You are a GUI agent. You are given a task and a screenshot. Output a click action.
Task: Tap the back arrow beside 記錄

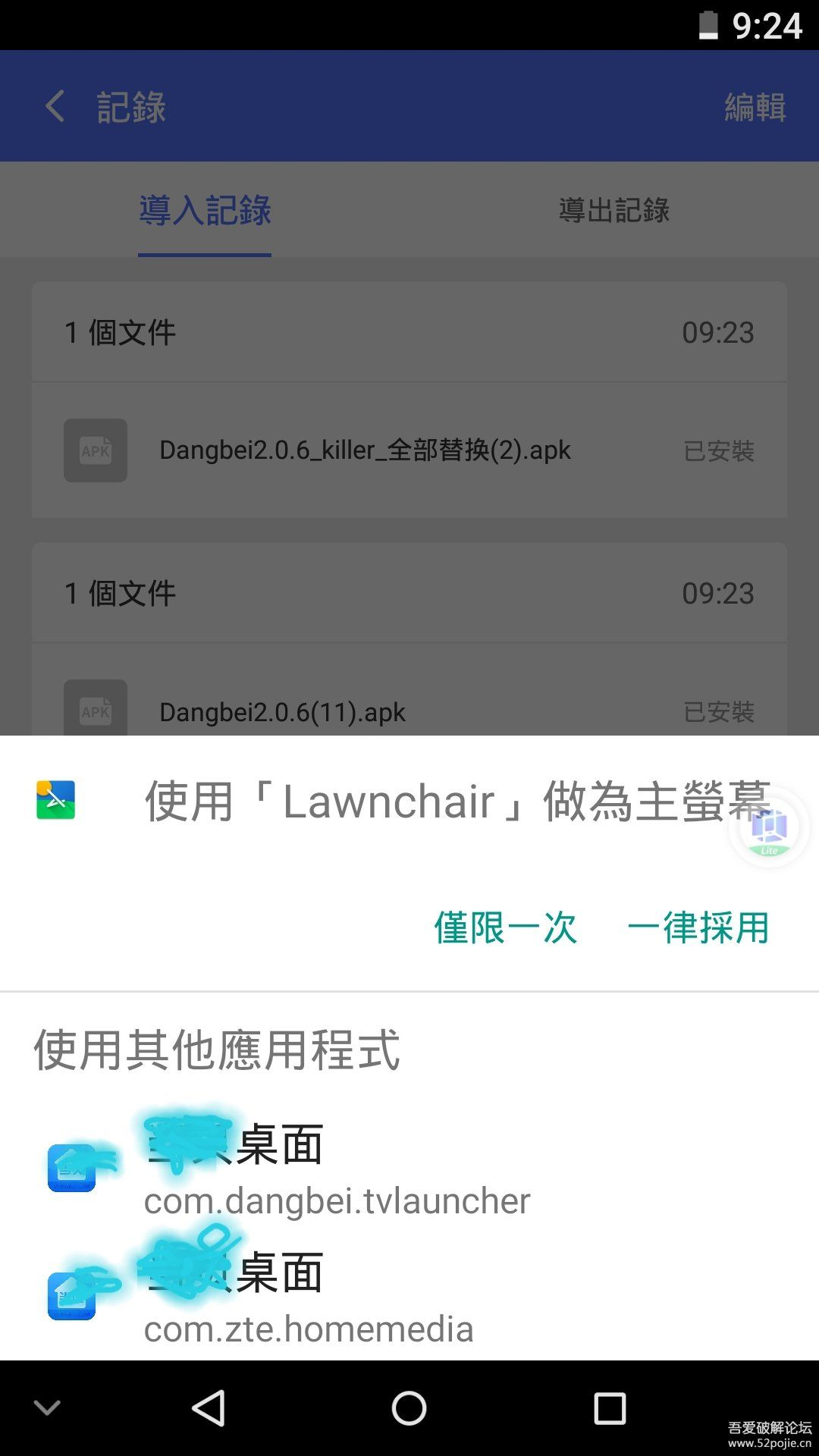click(x=53, y=106)
